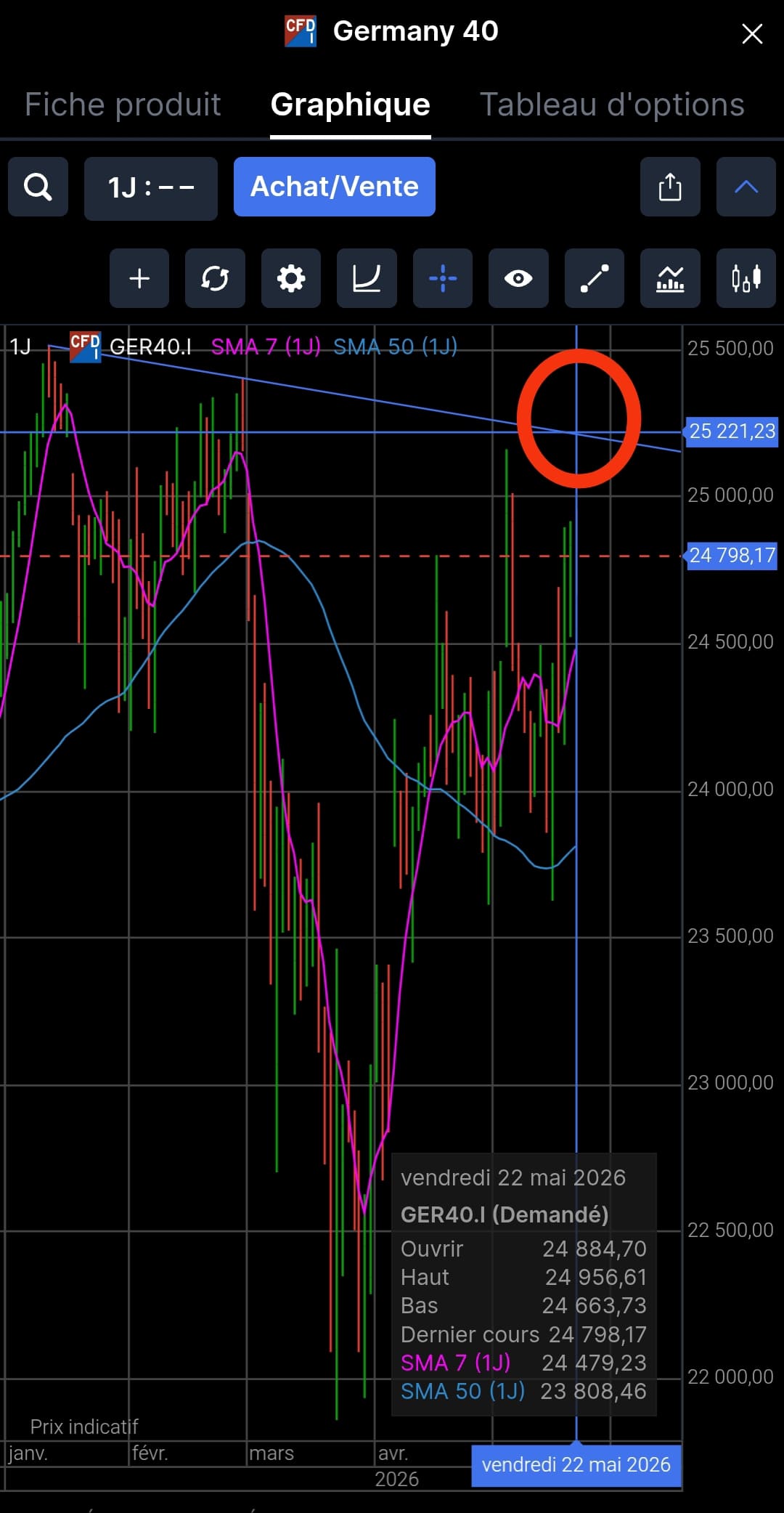Select the SMA 7 (1J) indicator label
784x1513 pixels.
(x=266, y=346)
